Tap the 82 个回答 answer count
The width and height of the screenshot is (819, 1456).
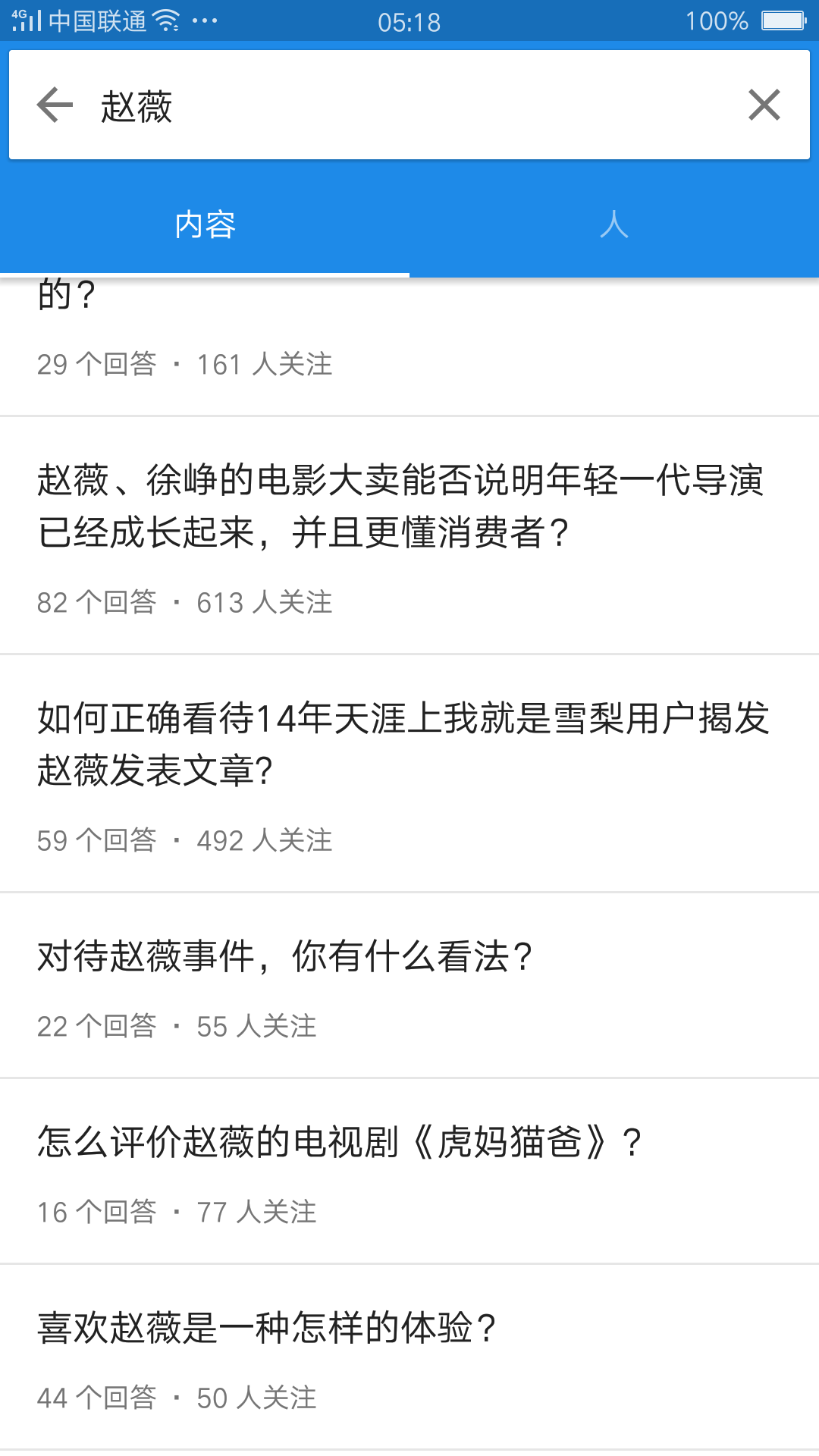(97, 603)
